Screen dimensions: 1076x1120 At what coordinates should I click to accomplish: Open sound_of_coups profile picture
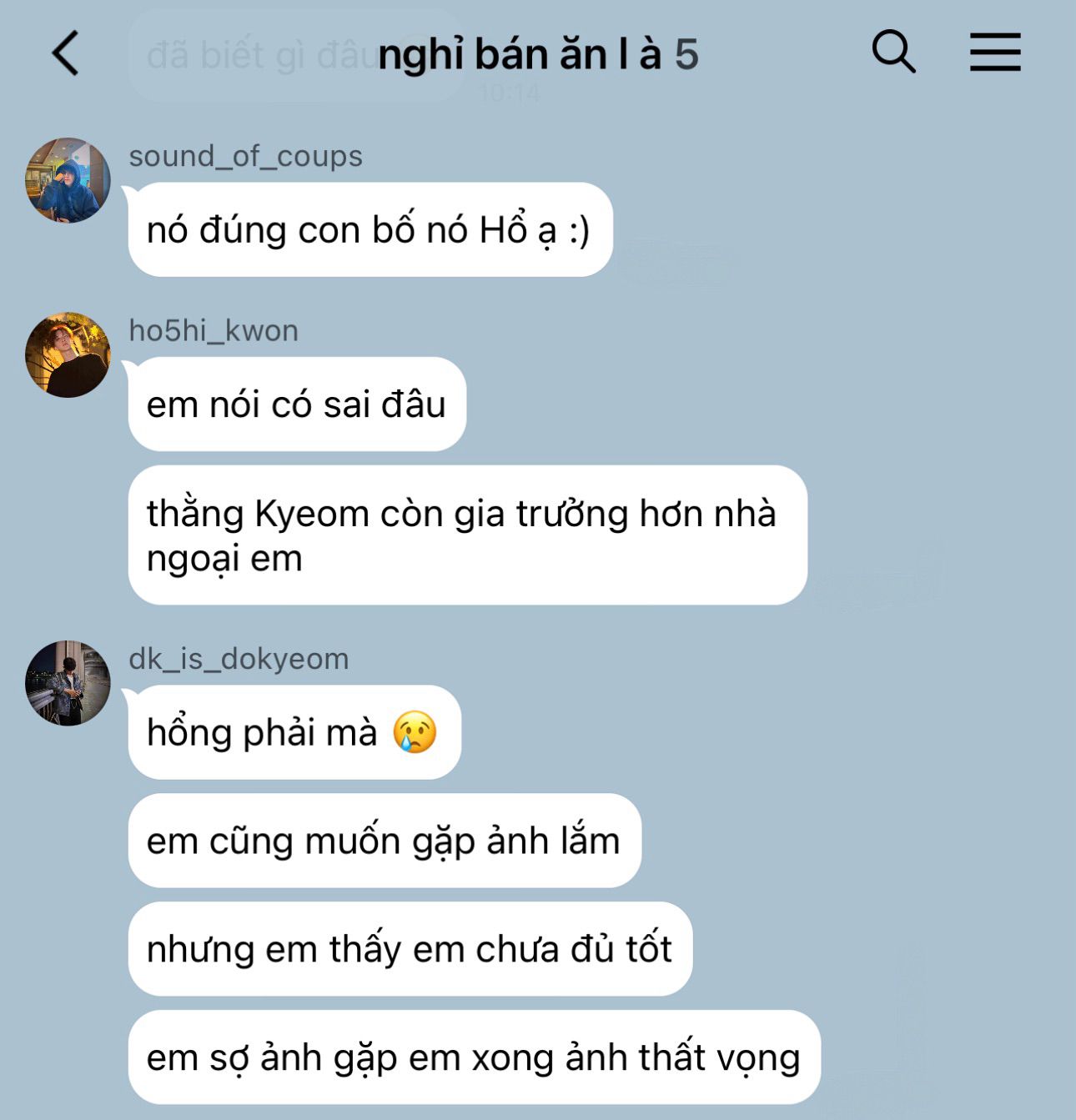pos(68,180)
